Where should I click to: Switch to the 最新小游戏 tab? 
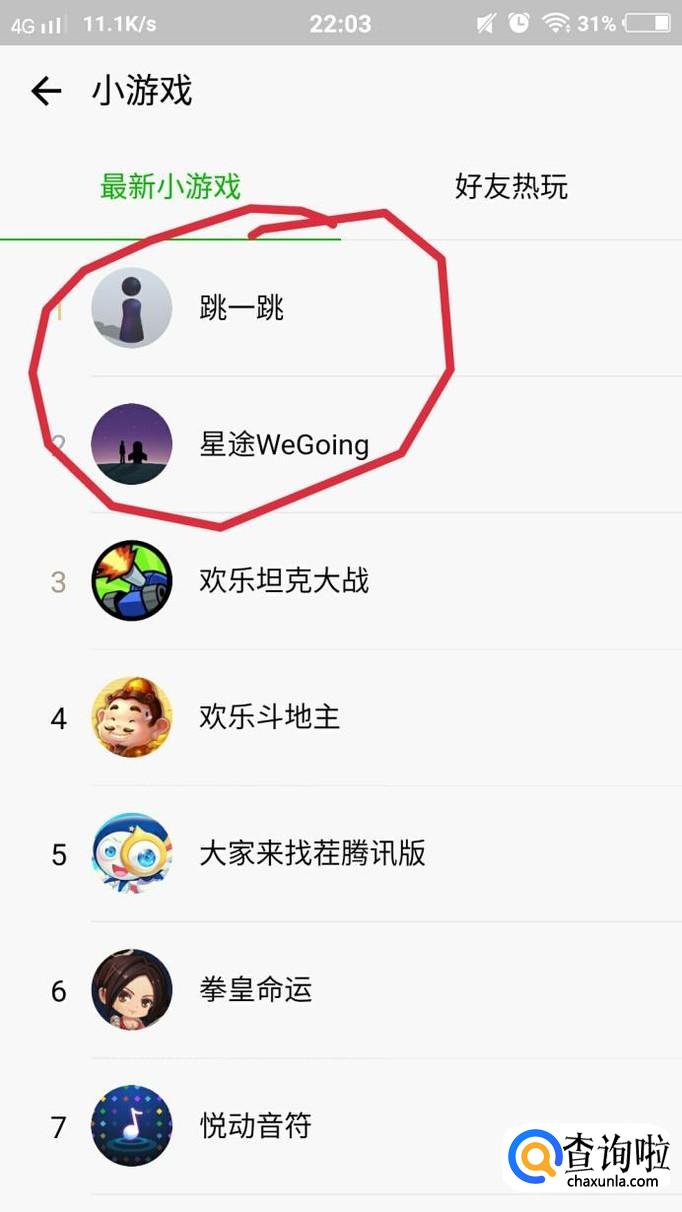[170, 187]
